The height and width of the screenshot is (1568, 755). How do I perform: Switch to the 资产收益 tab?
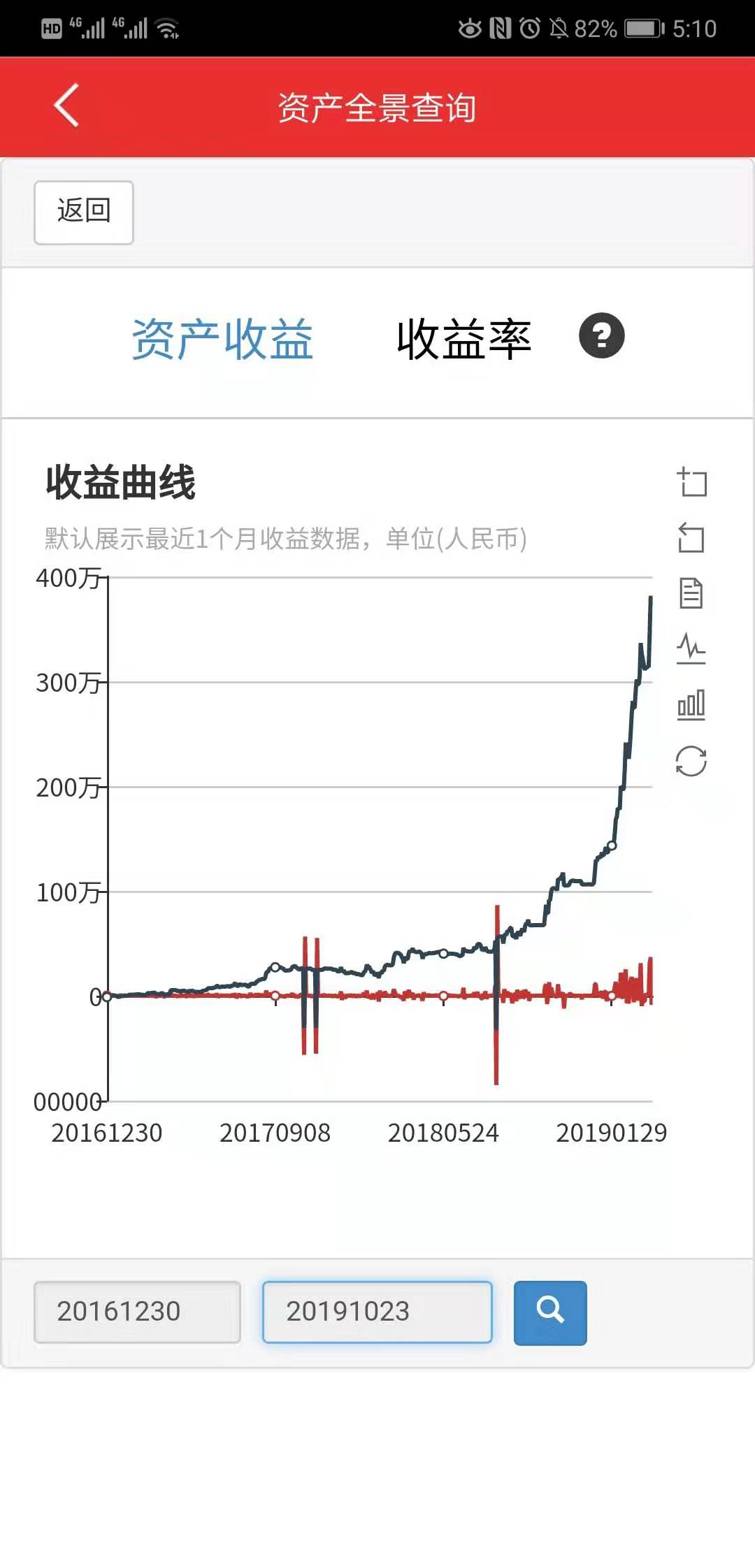point(222,340)
